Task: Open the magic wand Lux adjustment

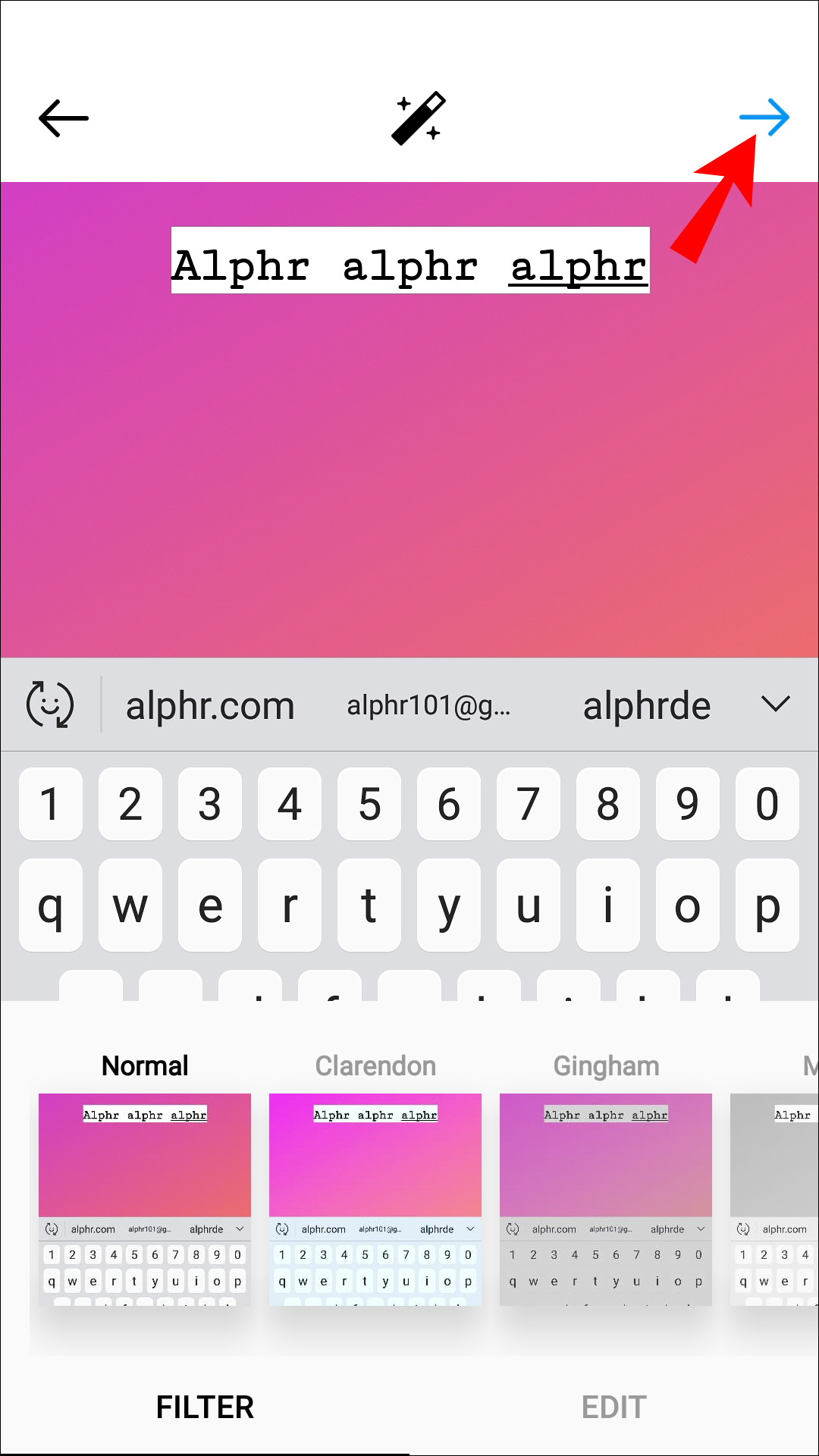Action: (418, 118)
